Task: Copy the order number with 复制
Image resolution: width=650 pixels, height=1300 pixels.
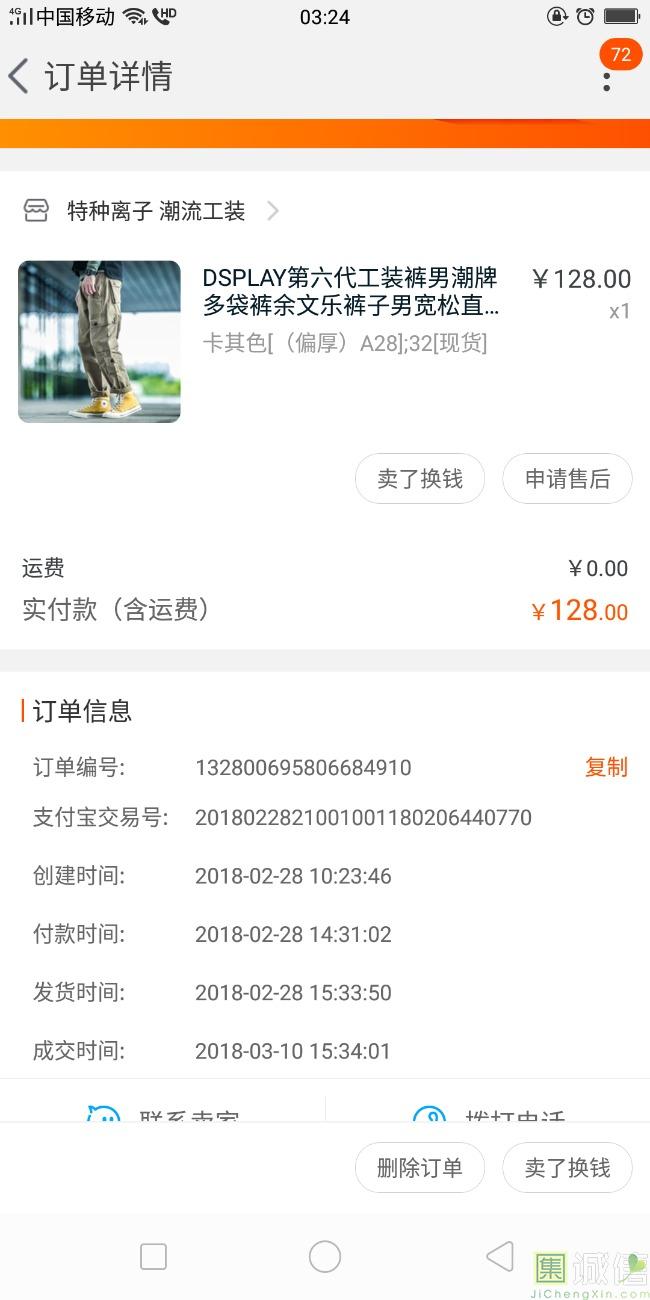Action: (606, 767)
